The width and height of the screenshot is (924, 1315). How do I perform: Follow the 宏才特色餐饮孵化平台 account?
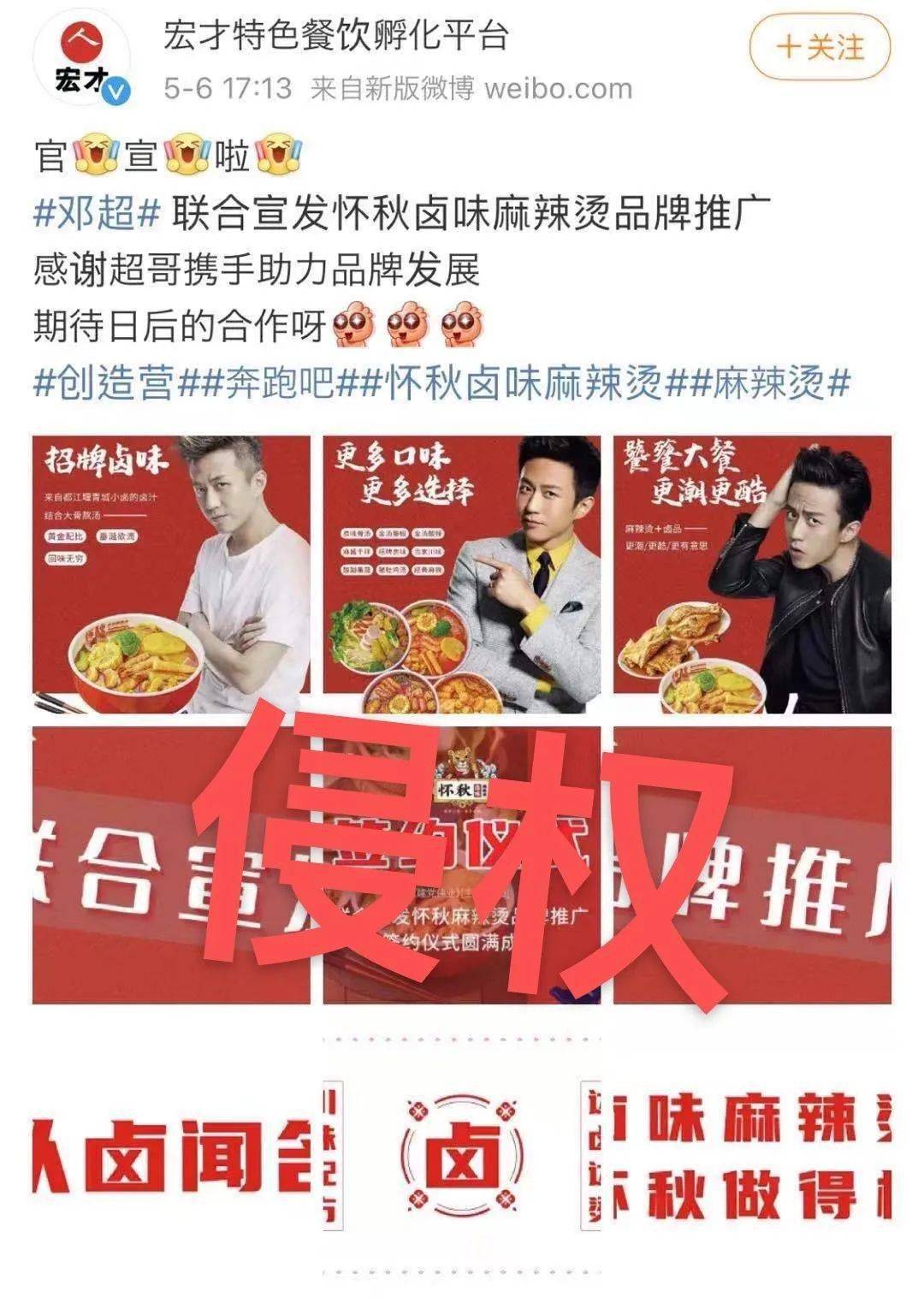tap(820, 48)
